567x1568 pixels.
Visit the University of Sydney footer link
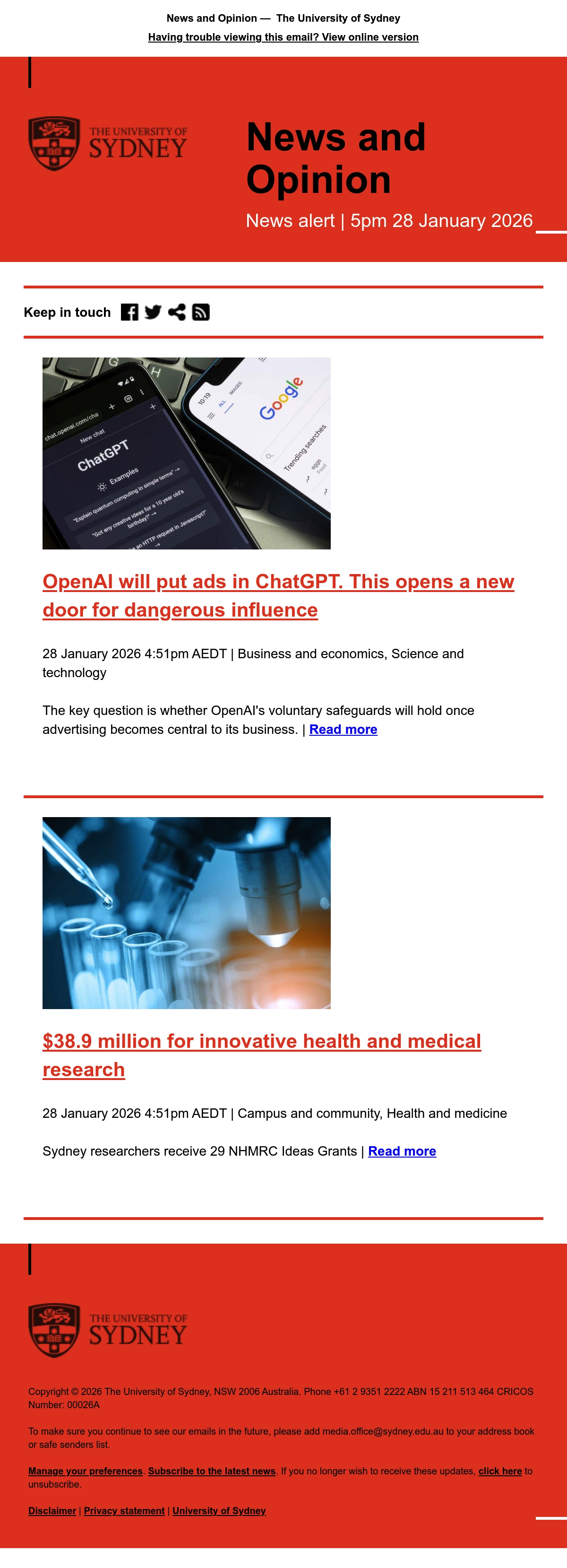[x=219, y=1511]
